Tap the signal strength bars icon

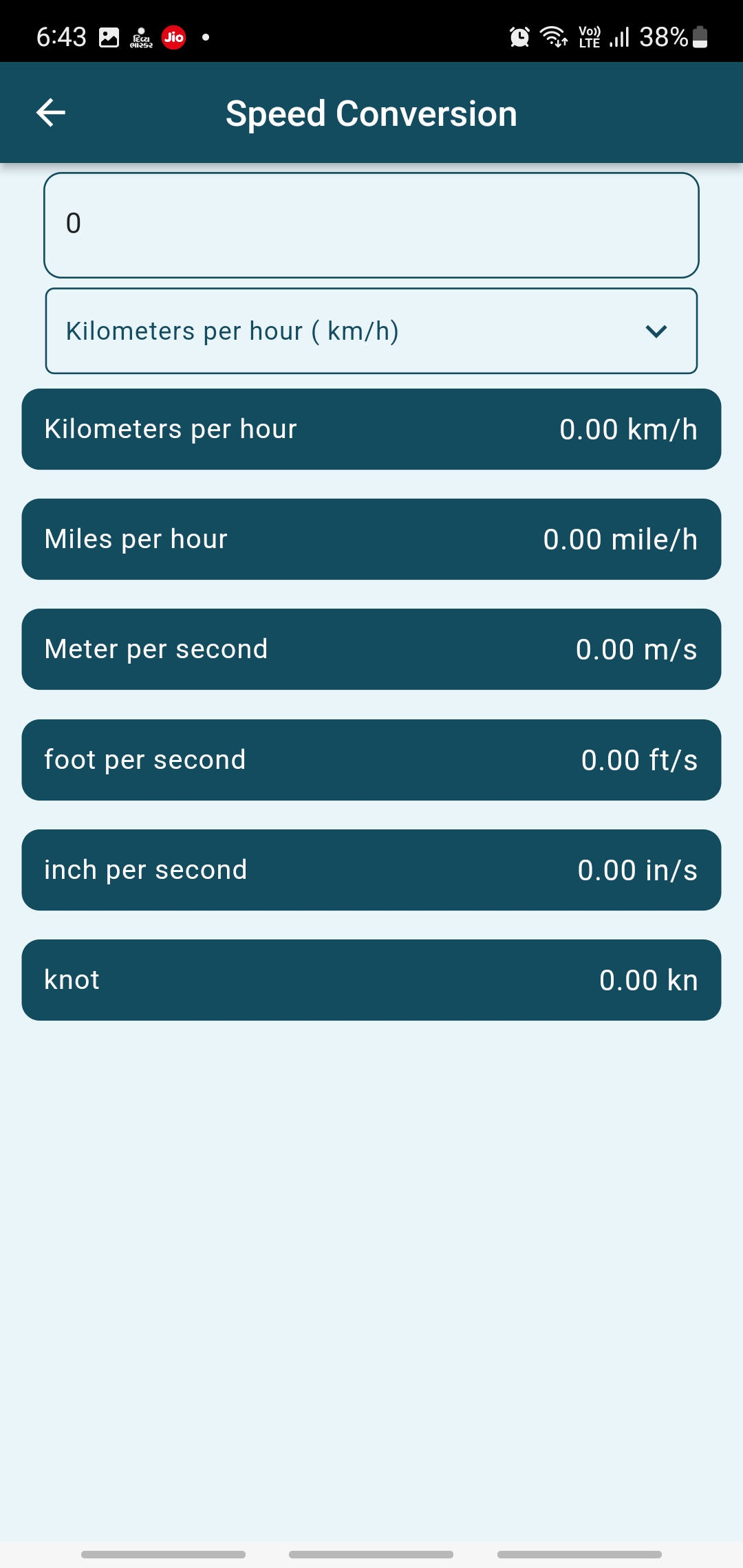coord(620,38)
